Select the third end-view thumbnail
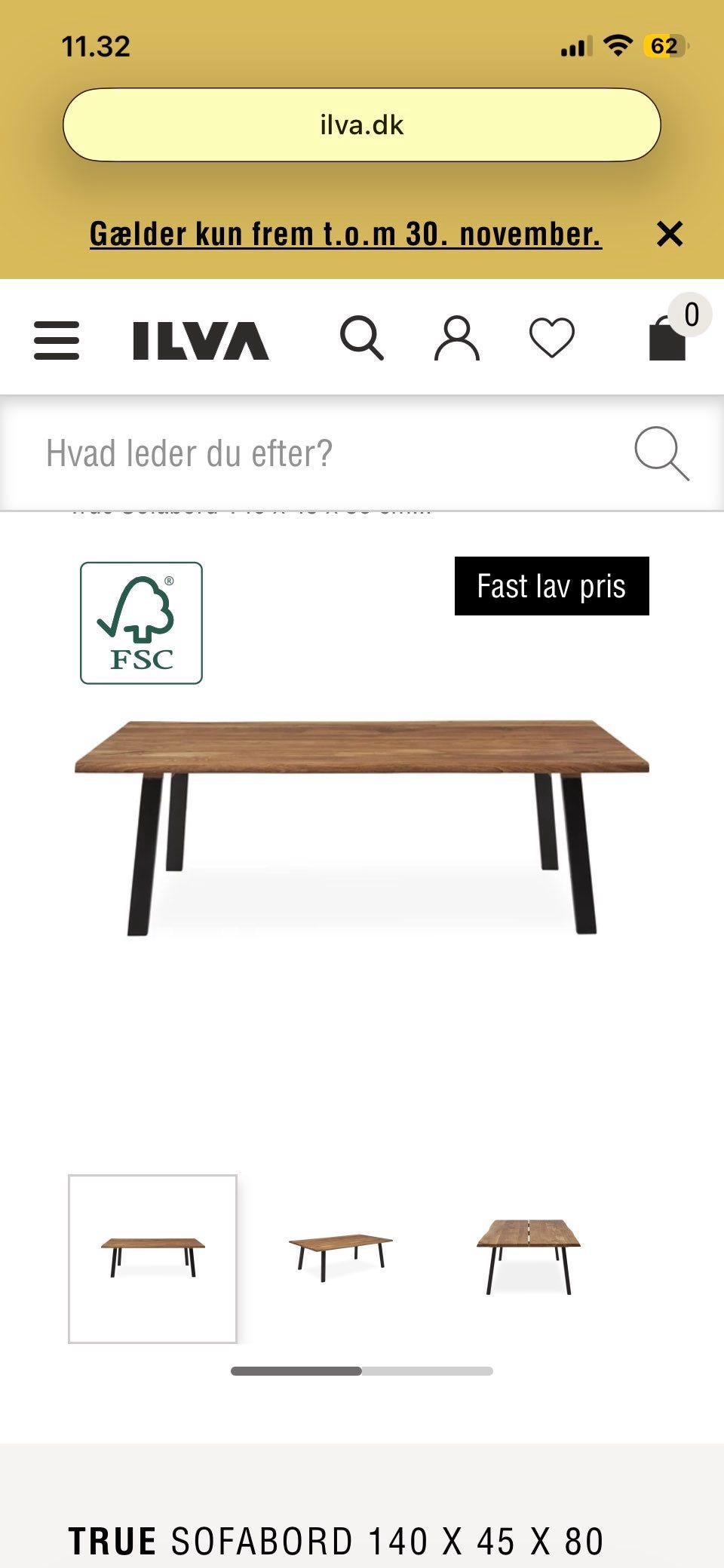 point(529,1257)
